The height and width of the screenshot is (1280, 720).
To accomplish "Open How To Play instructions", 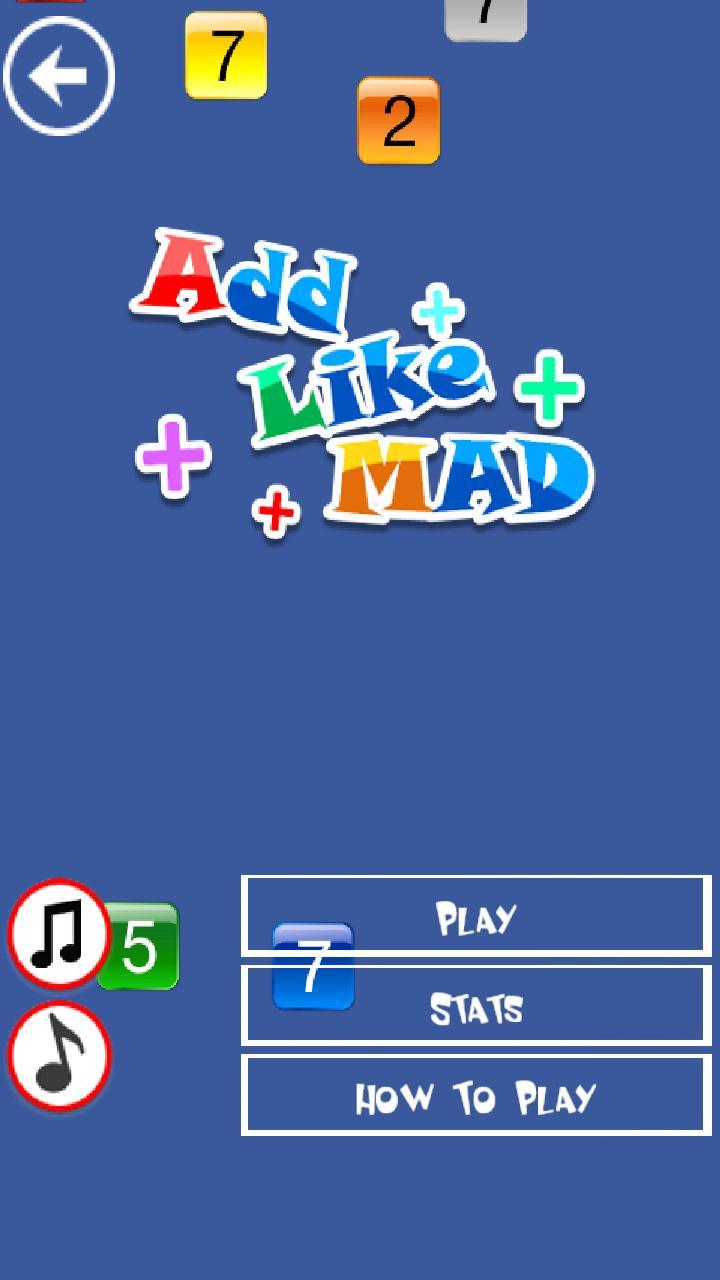I will point(476,1096).
